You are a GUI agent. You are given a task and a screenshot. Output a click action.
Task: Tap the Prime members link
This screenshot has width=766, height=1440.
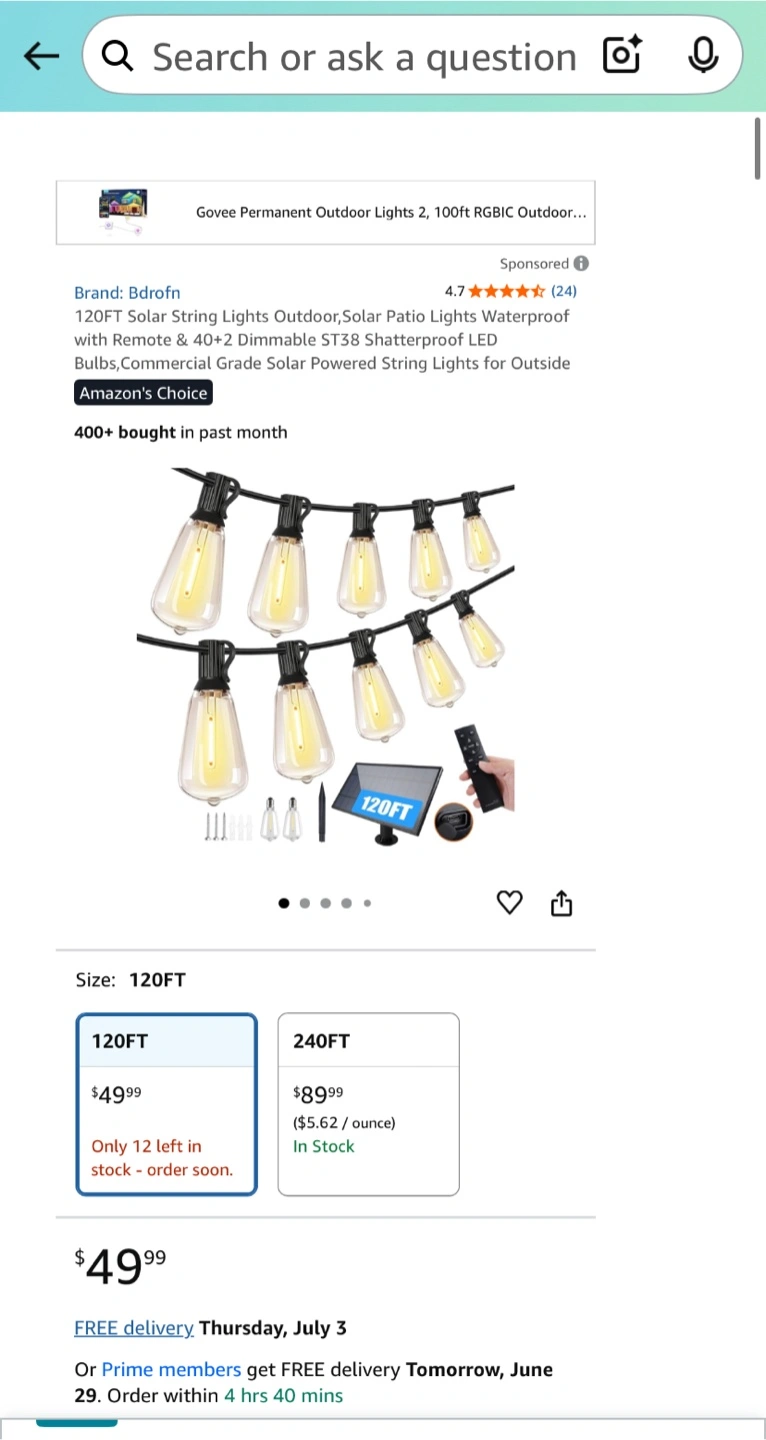(171, 1369)
